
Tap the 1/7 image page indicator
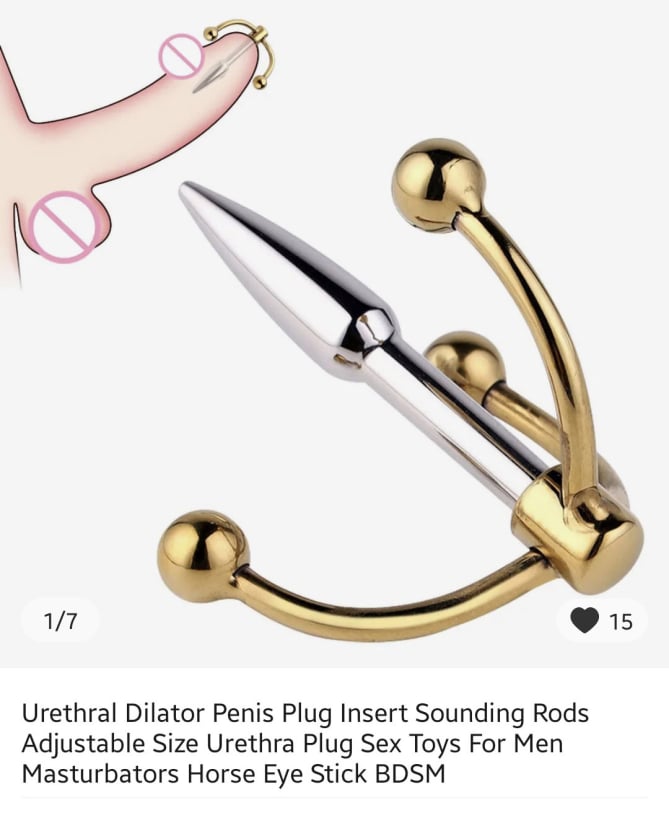tap(60, 621)
